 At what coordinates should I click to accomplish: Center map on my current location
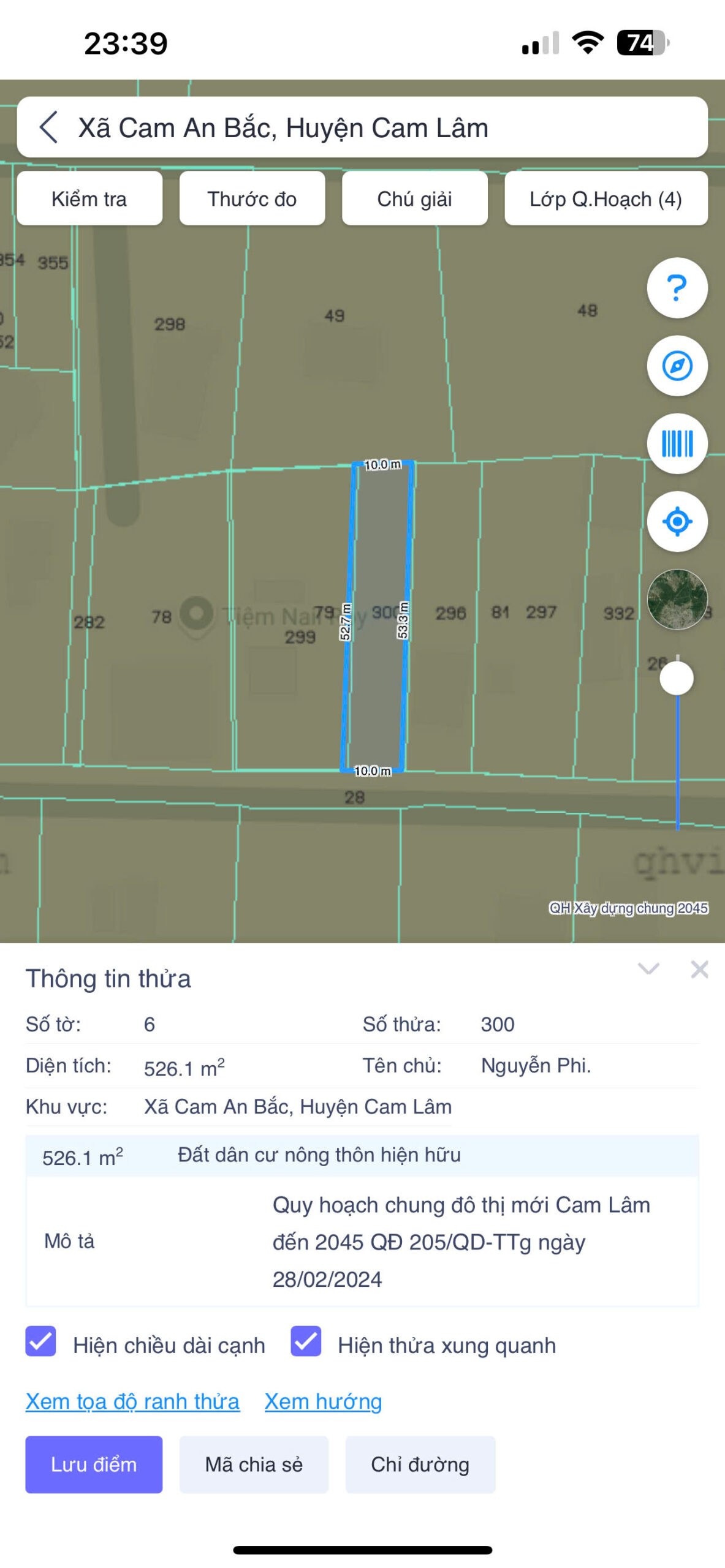click(677, 521)
